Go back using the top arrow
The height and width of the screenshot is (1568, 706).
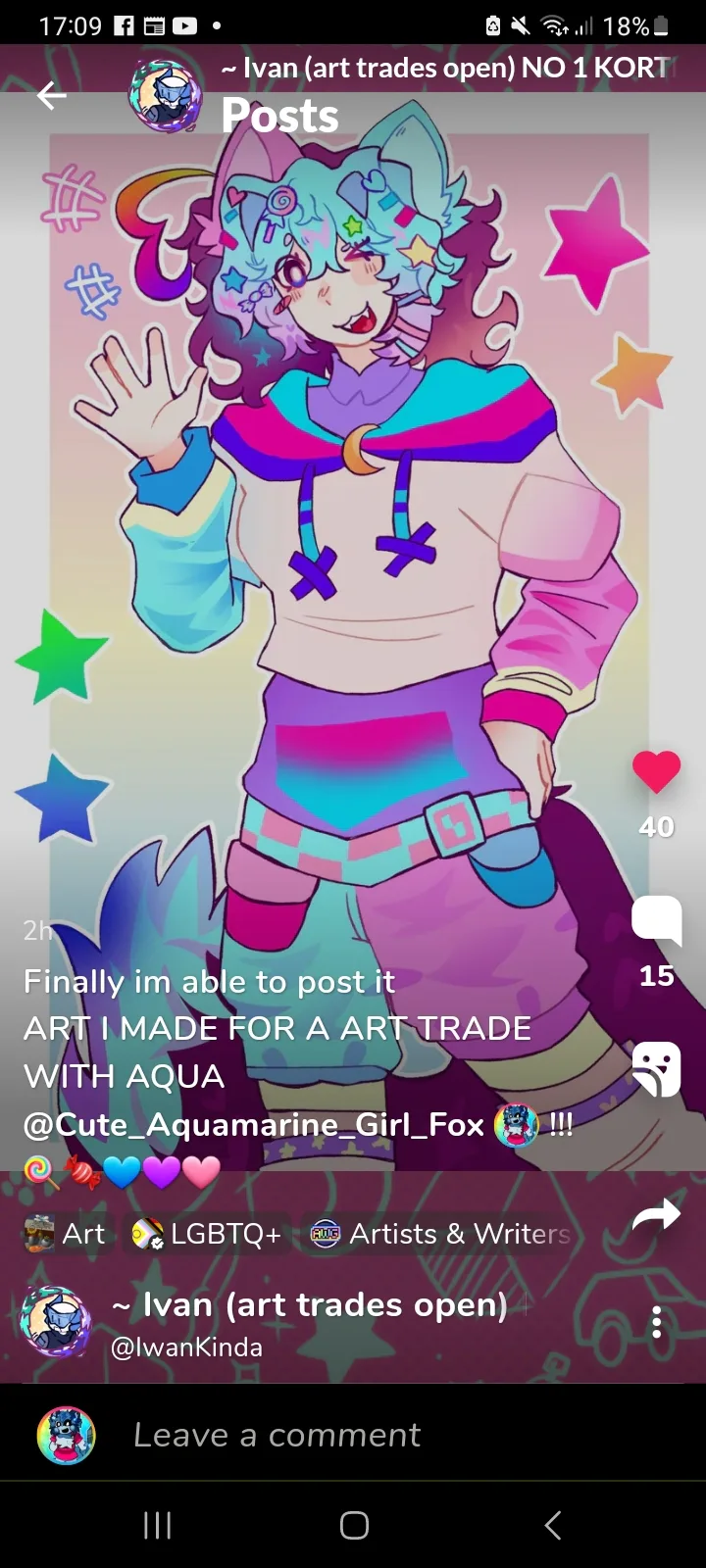[x=51, y=95]
